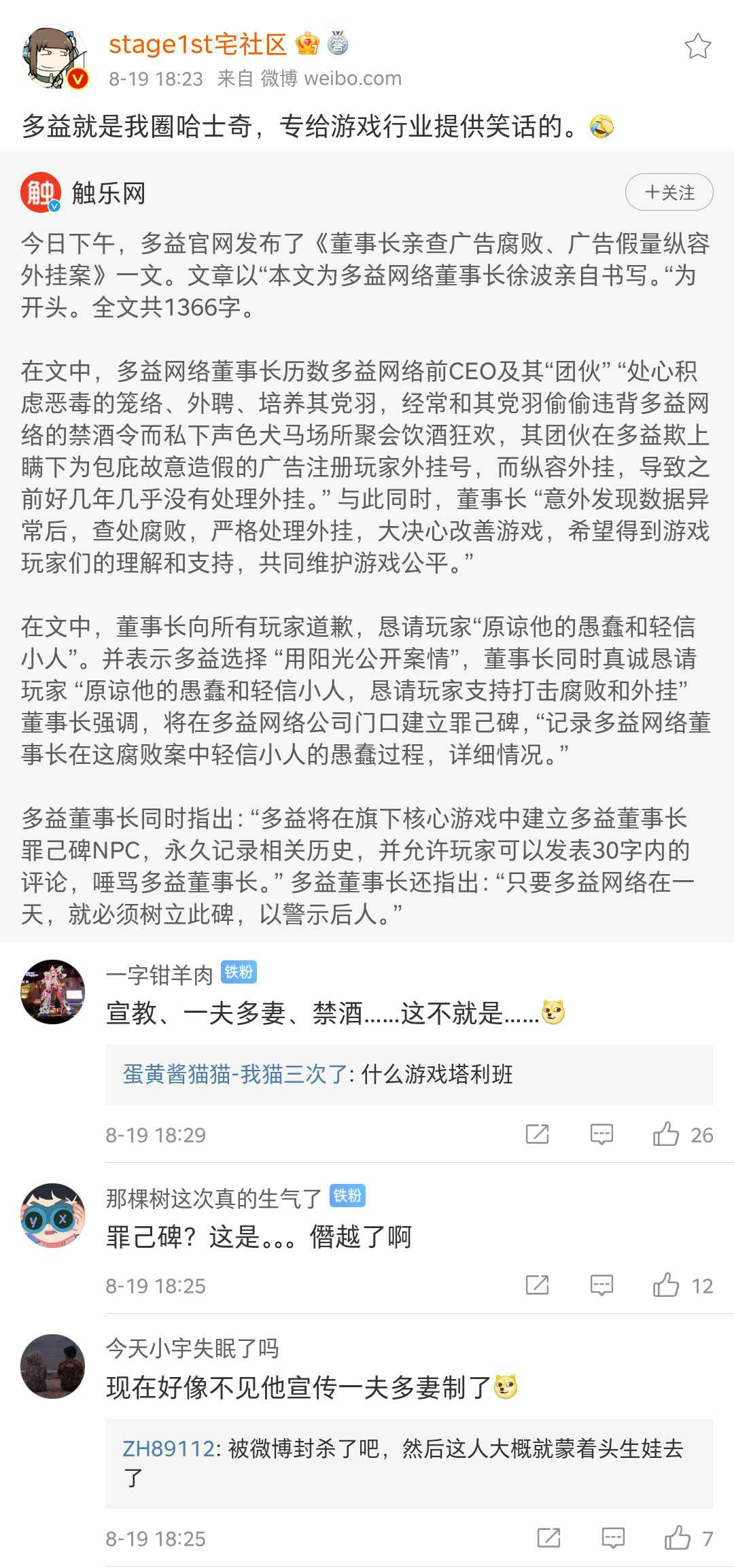734x1568 pixels.
Task: Reply to the 罪己碑 comment
Action: pos(601,1285)
